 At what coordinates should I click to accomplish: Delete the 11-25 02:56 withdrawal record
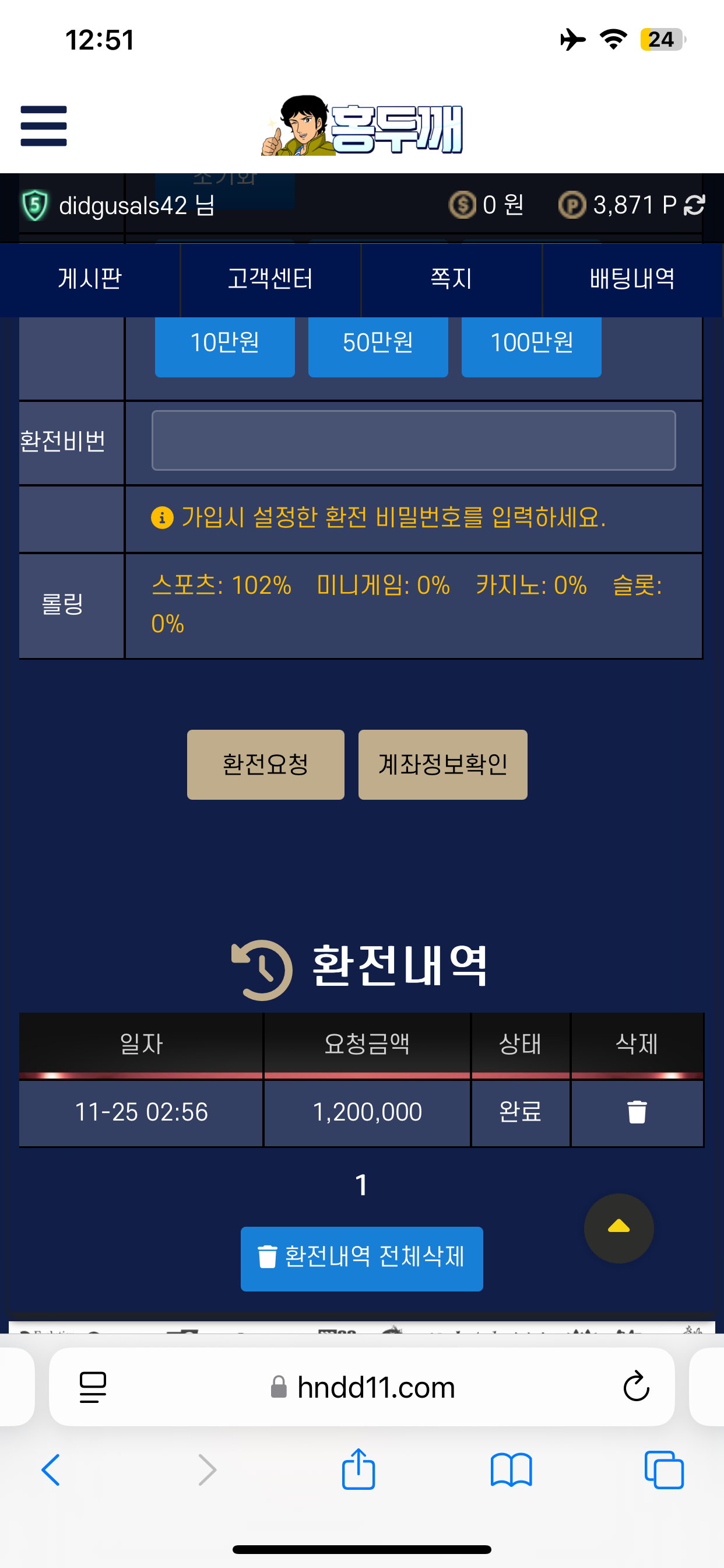point(637,1112)
